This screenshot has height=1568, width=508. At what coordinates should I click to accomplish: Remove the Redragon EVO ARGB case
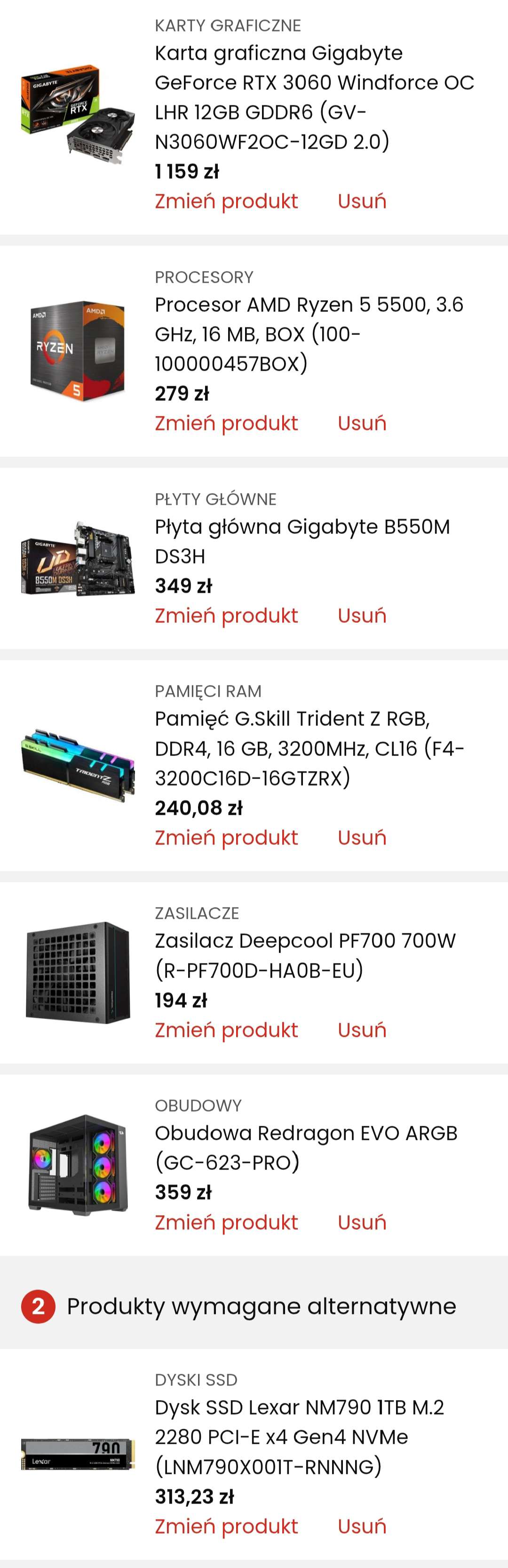pos(361,1222)
